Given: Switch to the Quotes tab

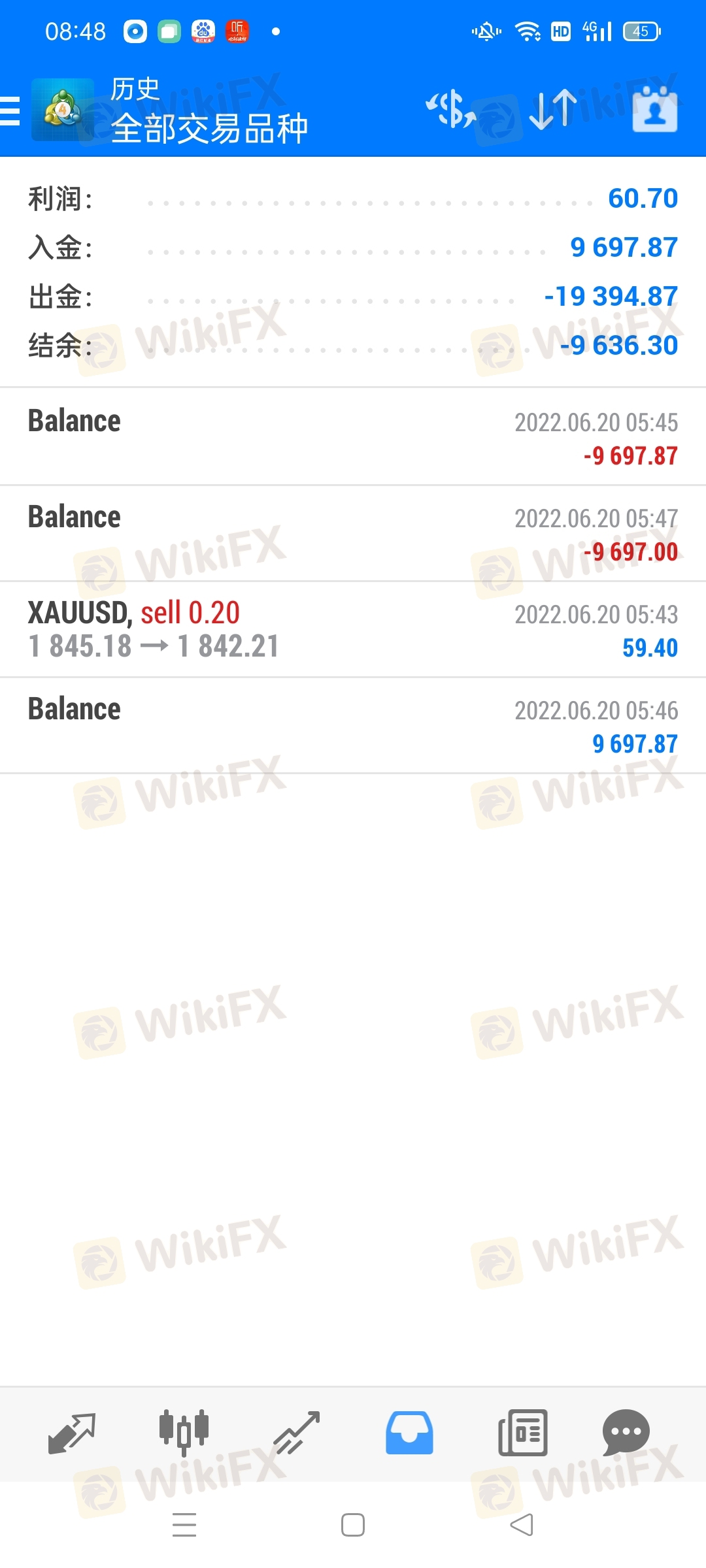Looking at the screenshot, I should pos(72,1433).
